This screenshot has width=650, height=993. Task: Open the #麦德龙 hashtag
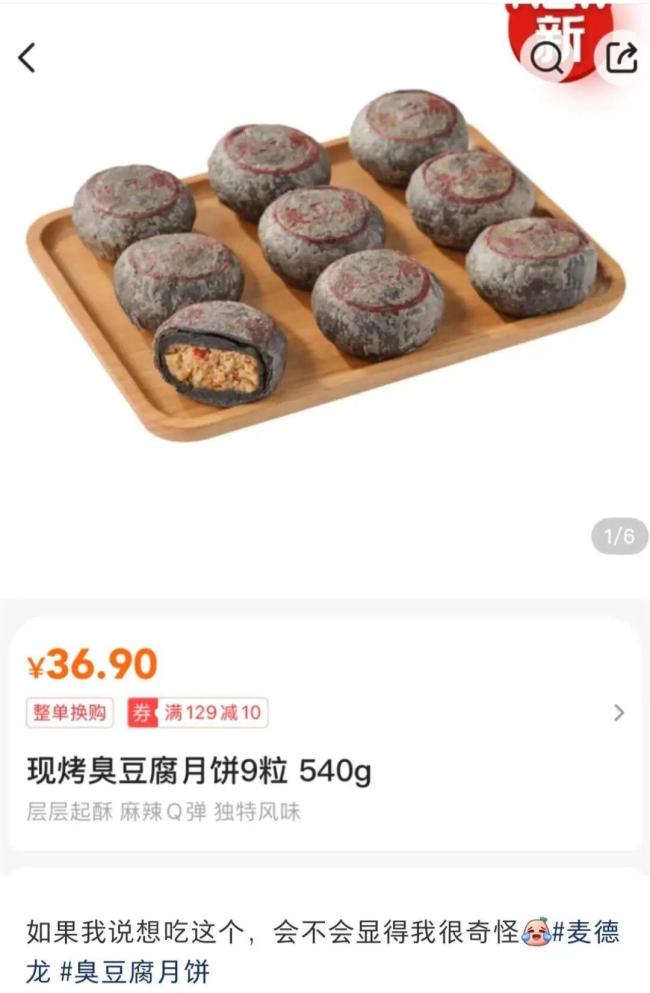584,934
